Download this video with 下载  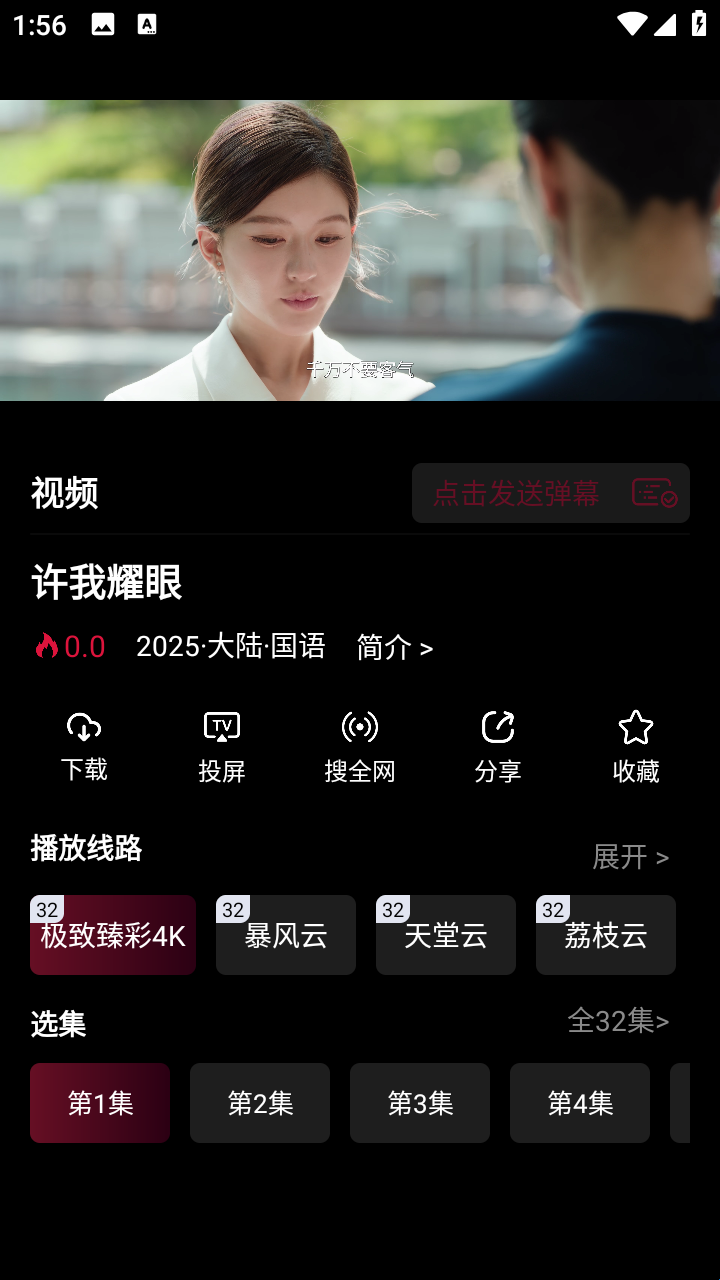click(x=84, y=746)
